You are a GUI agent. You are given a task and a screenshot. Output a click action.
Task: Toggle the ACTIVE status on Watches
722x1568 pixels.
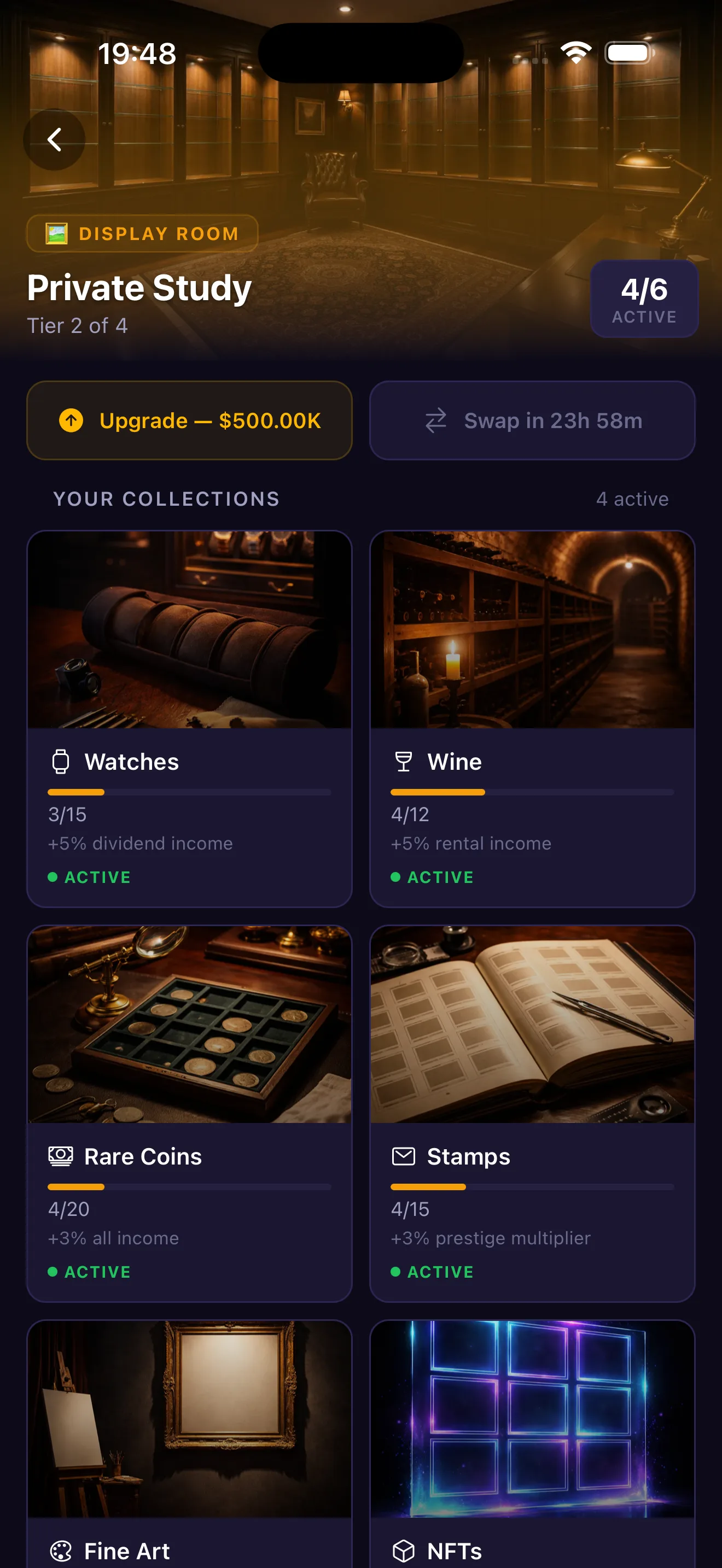90,876
